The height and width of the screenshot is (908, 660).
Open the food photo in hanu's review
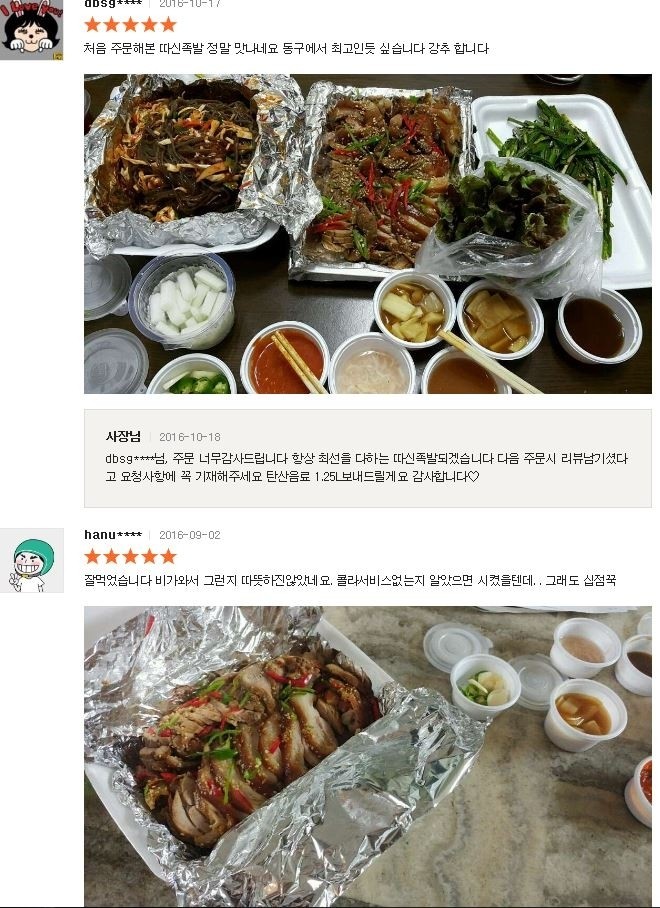click(x=367, y=755)
